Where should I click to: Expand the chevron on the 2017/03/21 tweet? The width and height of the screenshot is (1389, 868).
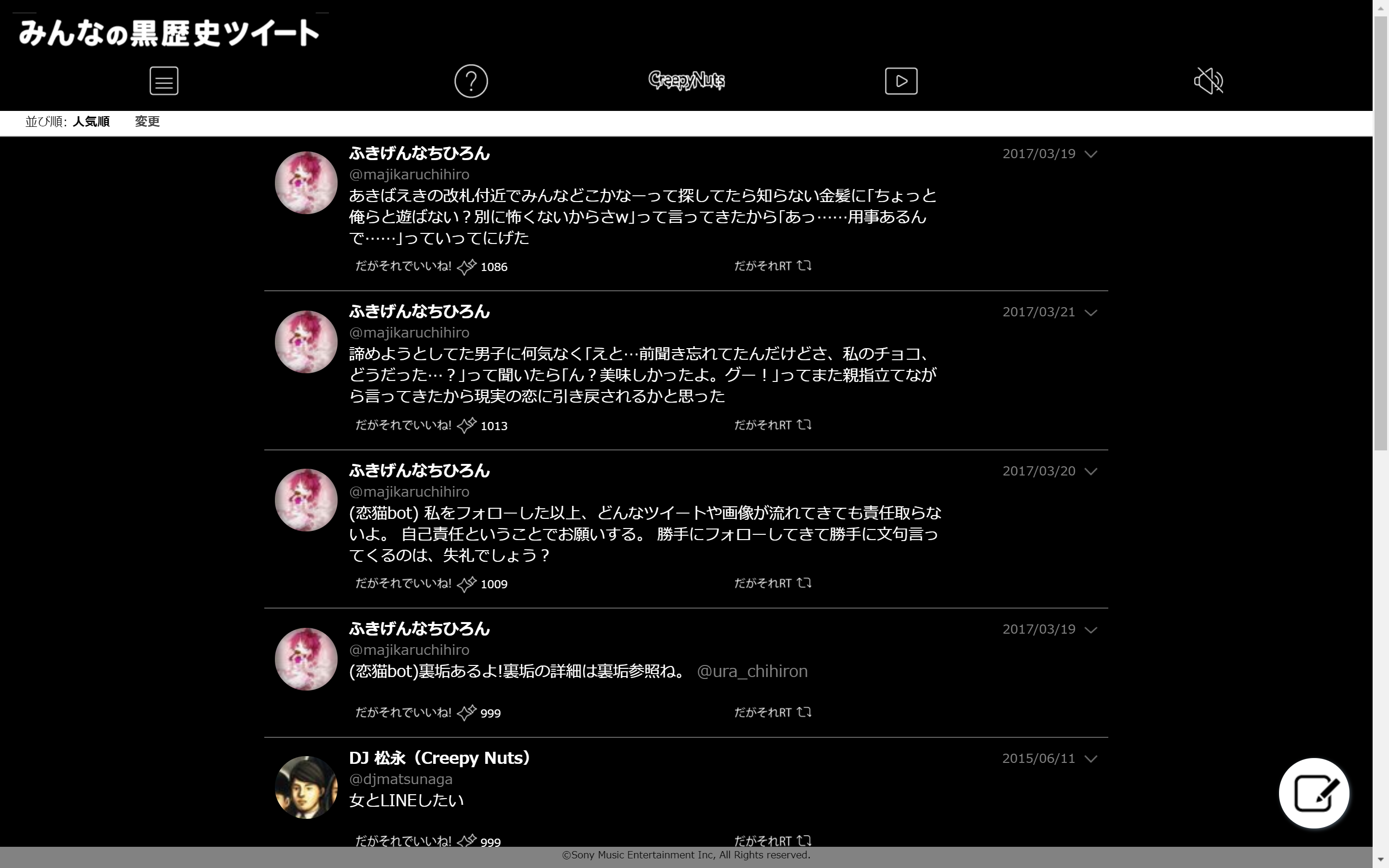[x=1090, y=312]
